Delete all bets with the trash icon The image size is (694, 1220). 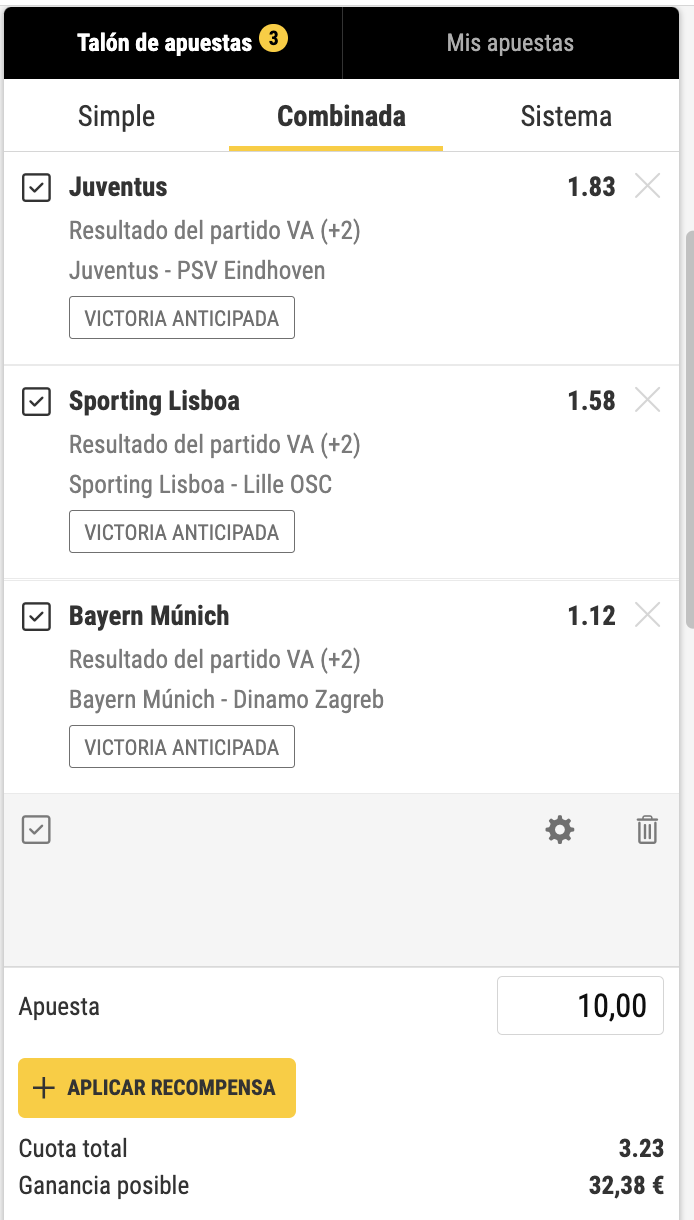(648, 830)
